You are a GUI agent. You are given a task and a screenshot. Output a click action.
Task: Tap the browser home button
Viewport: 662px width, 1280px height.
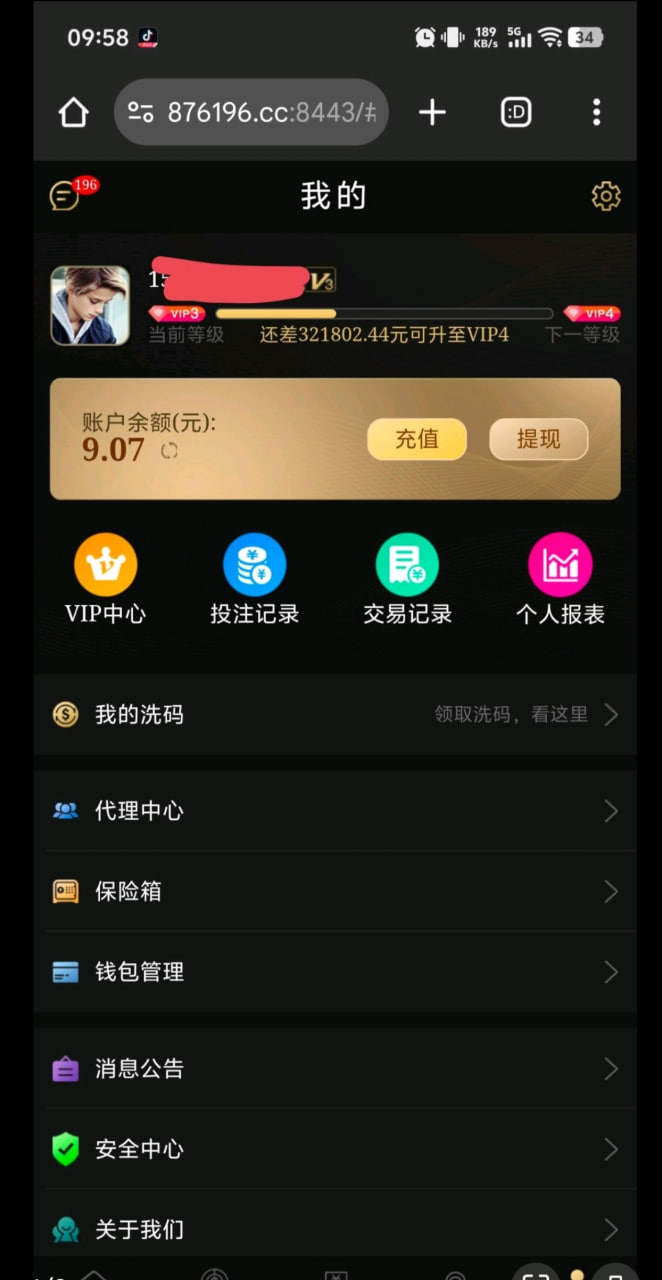73,113
